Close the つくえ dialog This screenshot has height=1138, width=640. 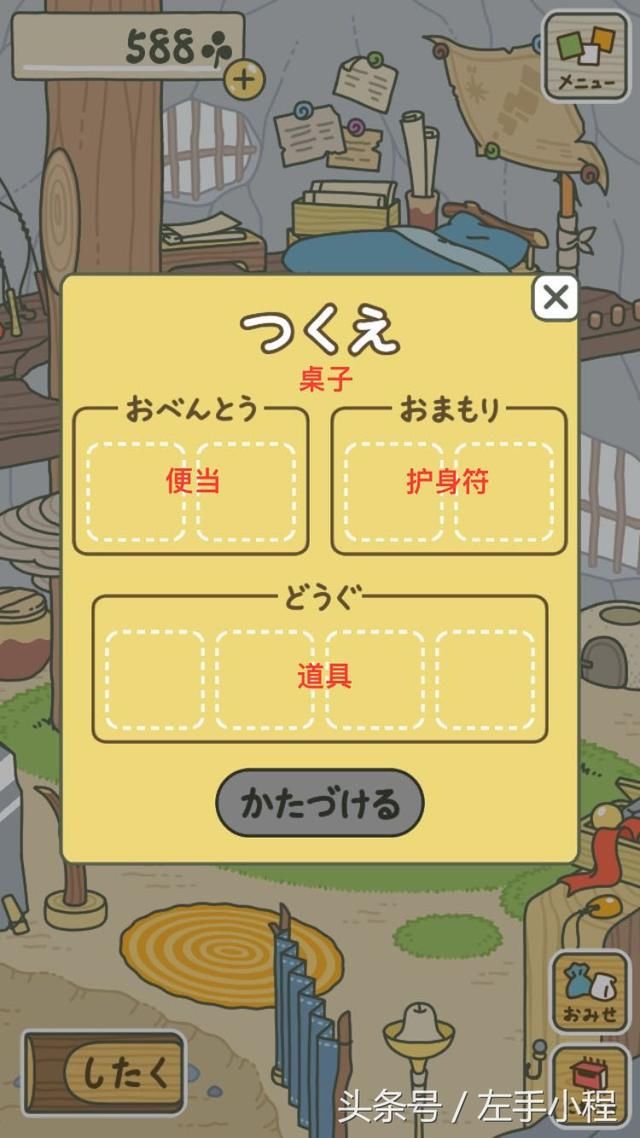click(555, 297)
